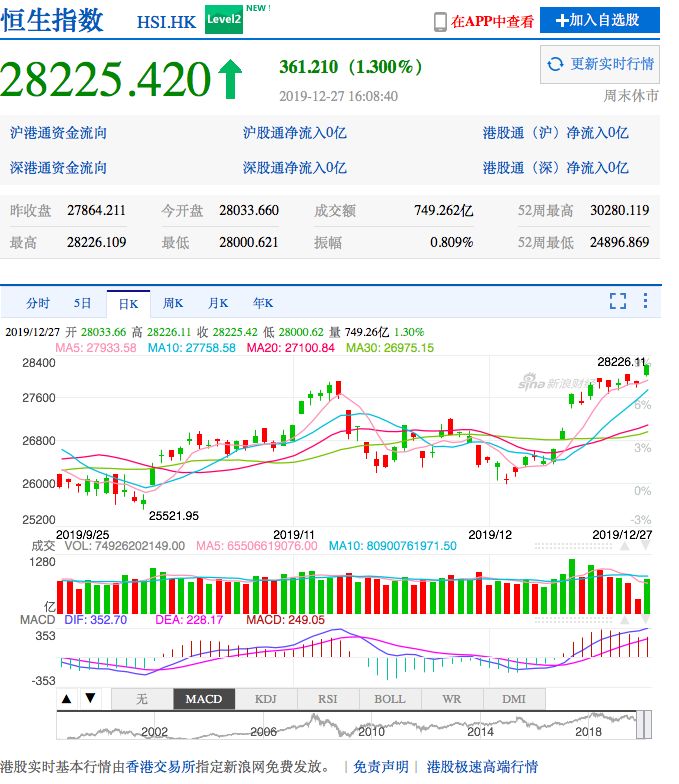679x784 pixels.
Task: Switch to 5日 chart tab
Action: tap(82, 303)
